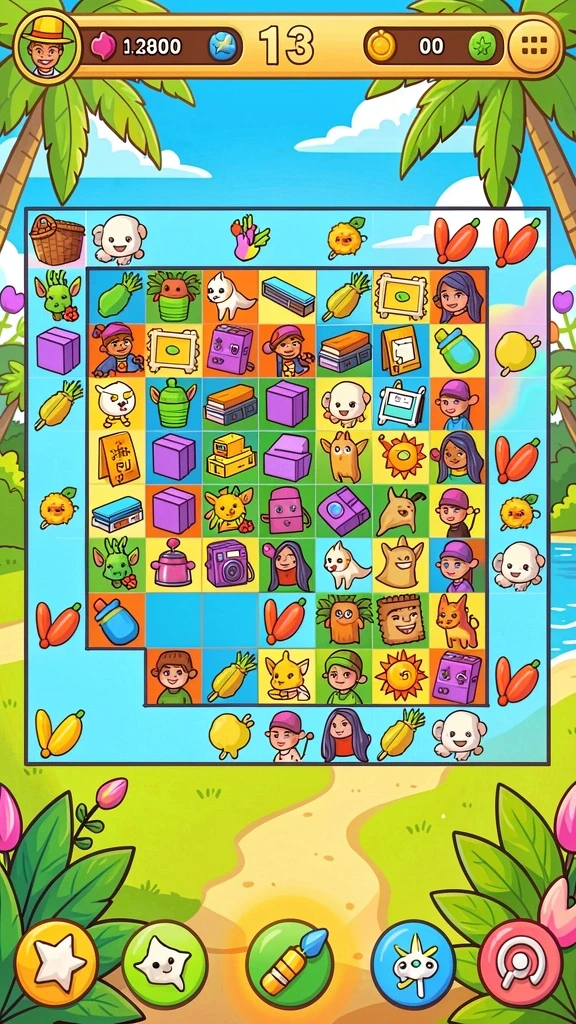Tap the blue bottle tile on orange
576x1024 pixels.
pos(116,620)
